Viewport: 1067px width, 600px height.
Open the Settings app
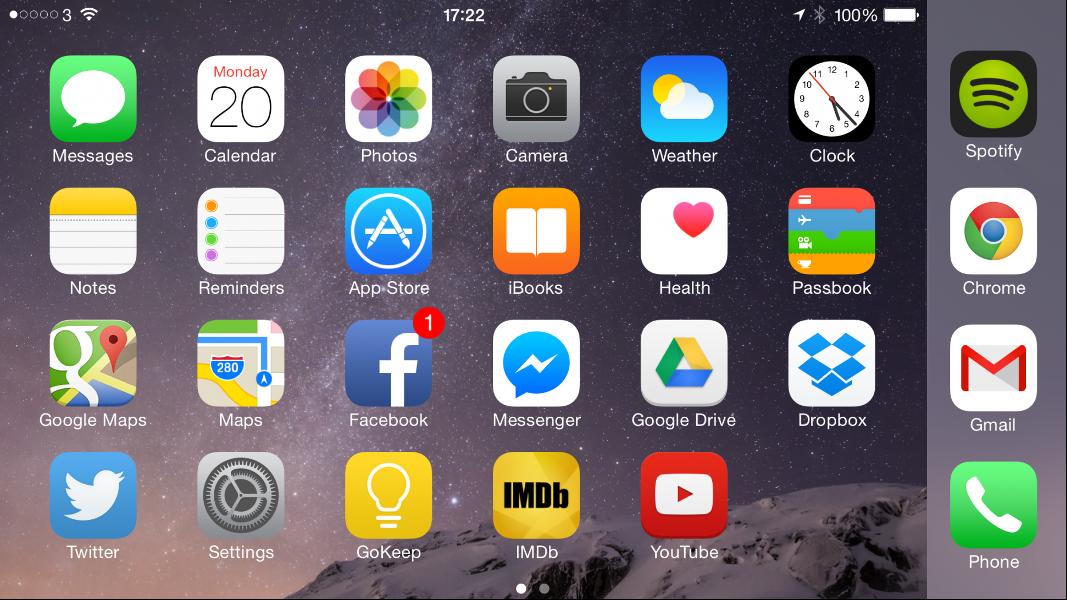[x=240, y=495]
